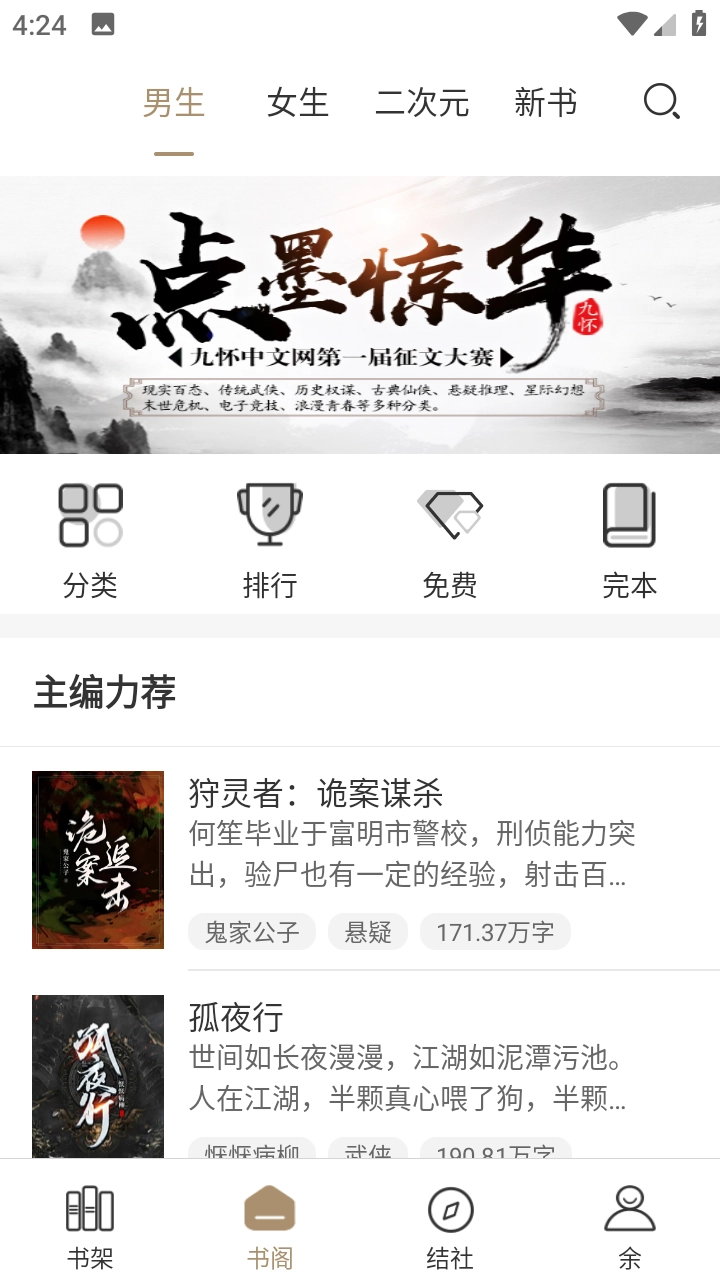Select the 新书 tab

pos(547,103)
